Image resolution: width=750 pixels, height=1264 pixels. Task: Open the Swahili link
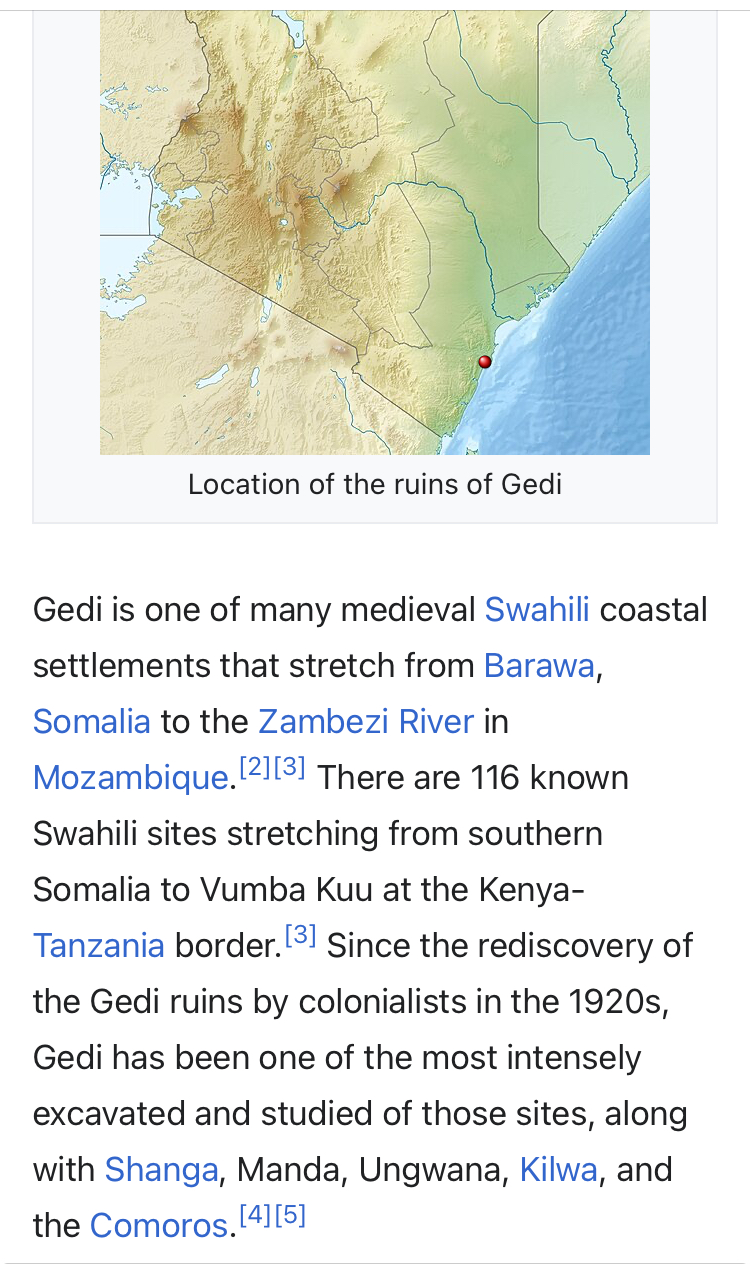point(537,609)
